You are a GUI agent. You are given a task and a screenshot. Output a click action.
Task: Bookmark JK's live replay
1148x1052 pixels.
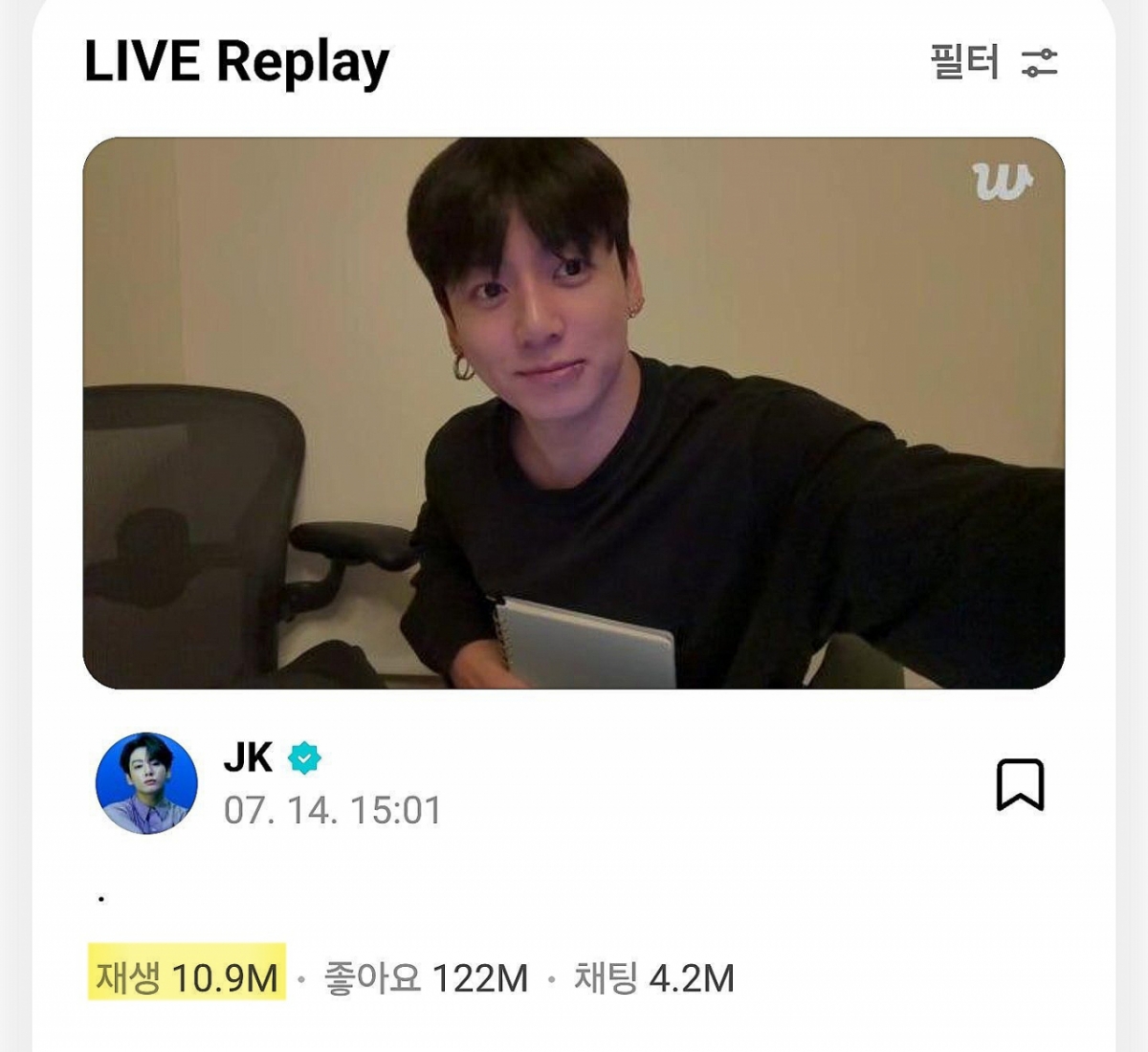click(1020, 784)
